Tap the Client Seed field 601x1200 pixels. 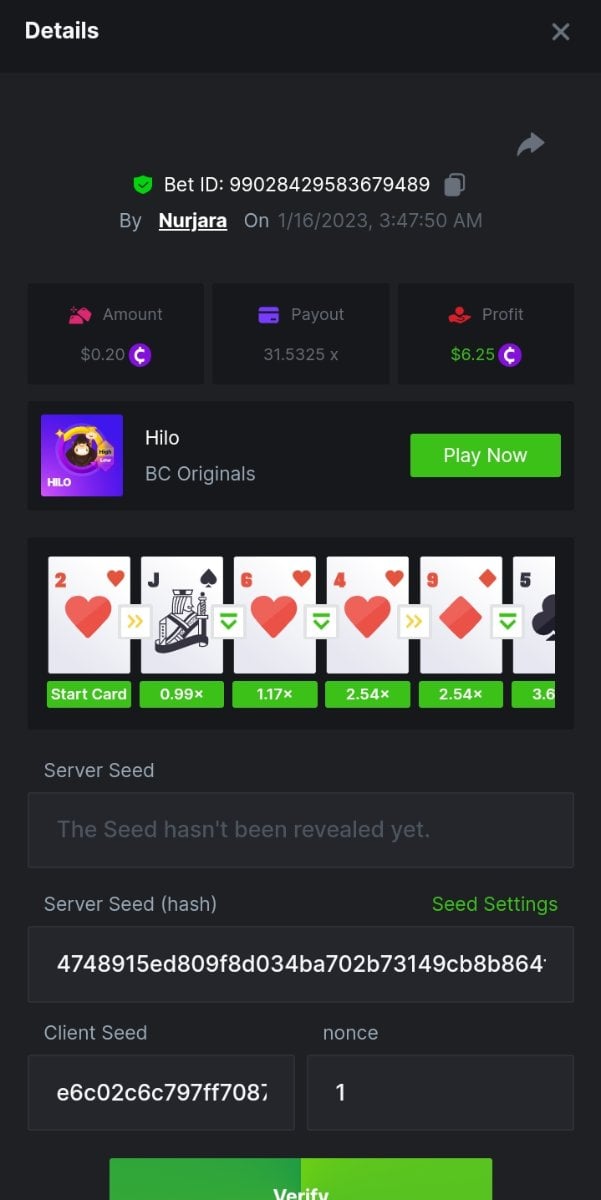point(161,1092)
